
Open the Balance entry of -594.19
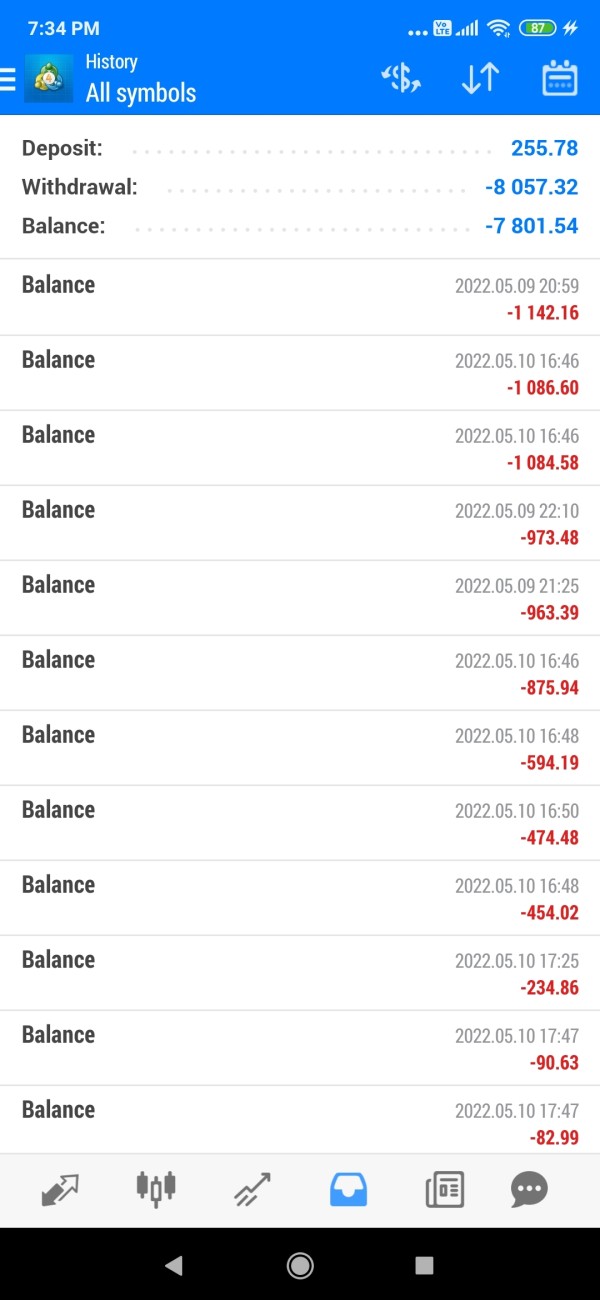300,748
